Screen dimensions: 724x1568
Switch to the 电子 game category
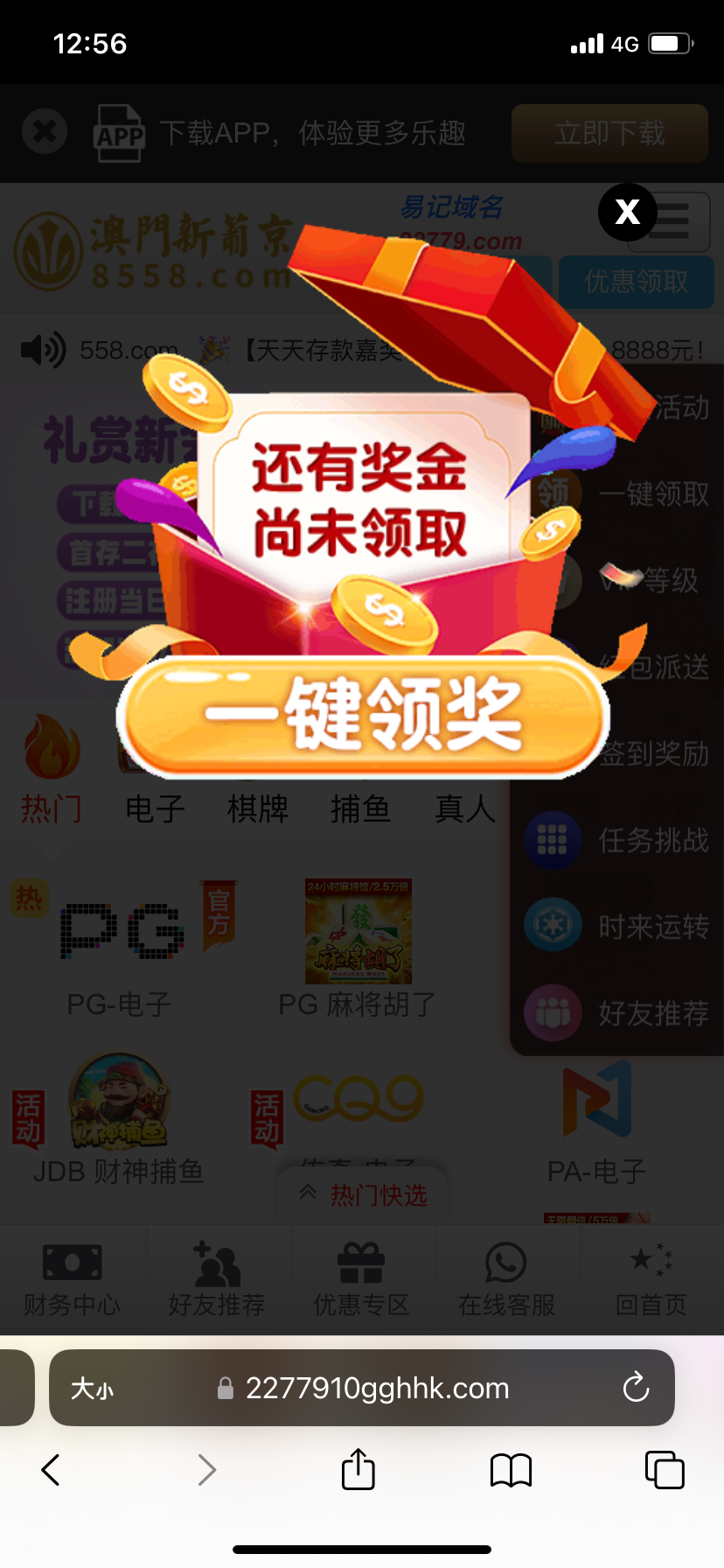click(155, 808)
